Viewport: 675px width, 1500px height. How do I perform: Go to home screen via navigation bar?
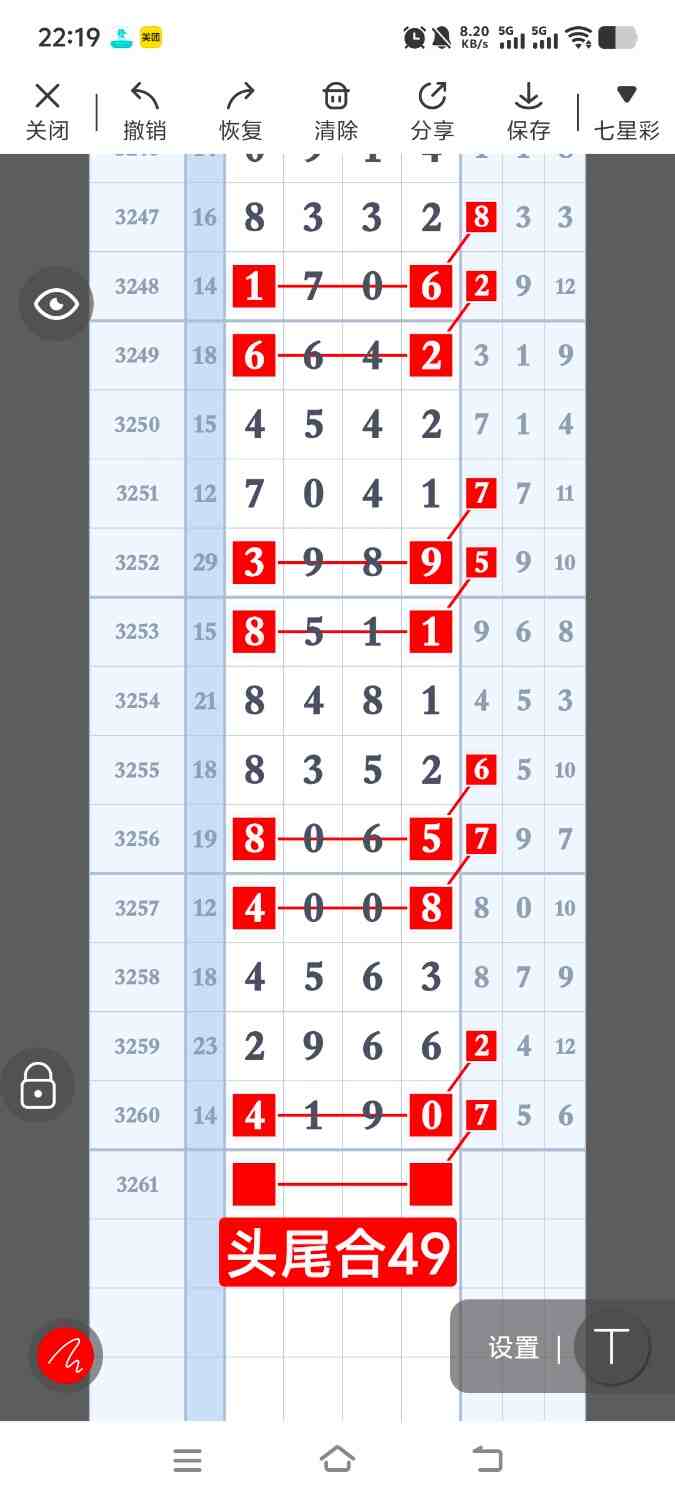337,1460
